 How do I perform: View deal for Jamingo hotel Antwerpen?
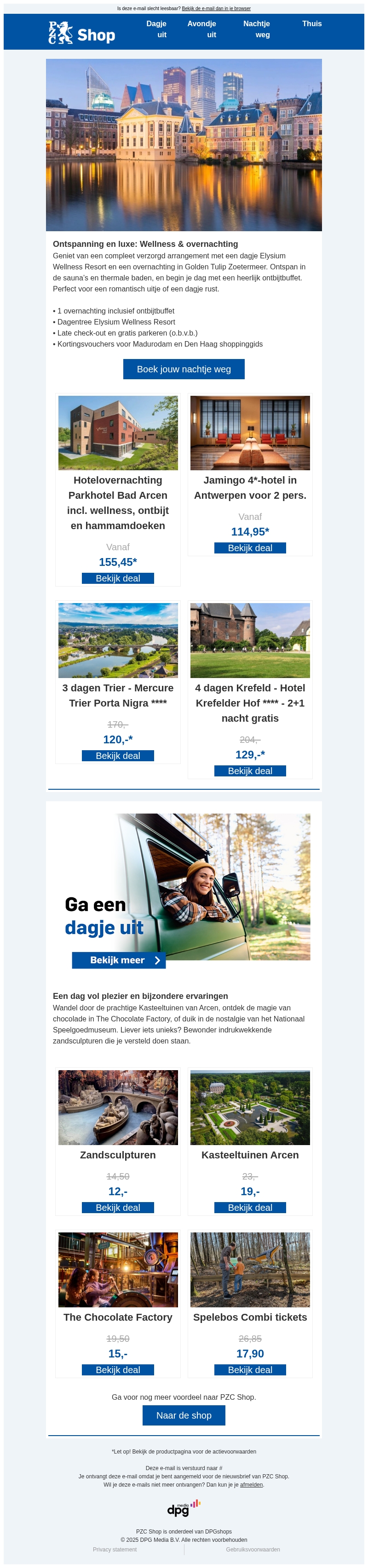click(250, 548)
